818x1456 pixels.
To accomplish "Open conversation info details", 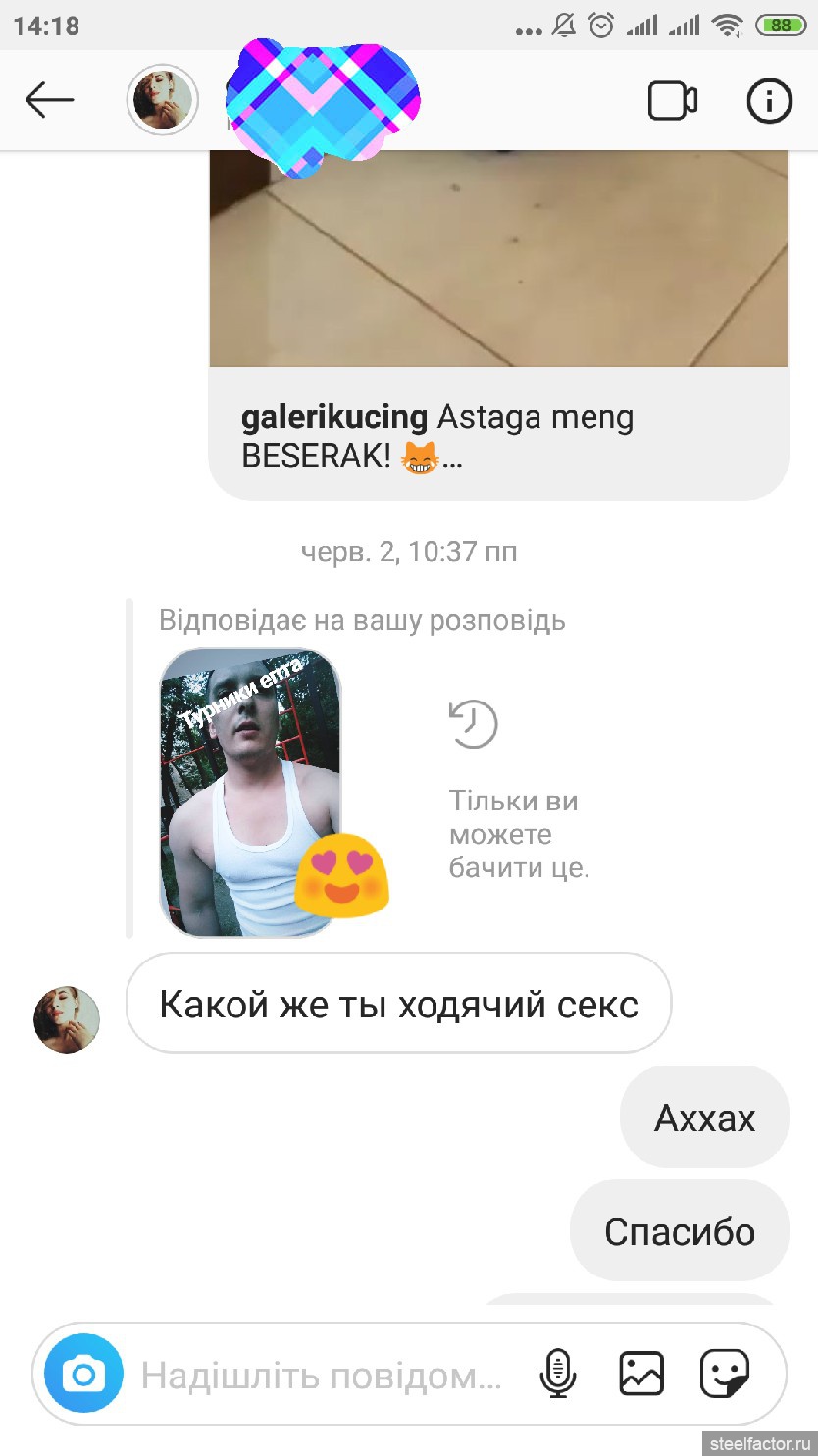I will (769, 100).
